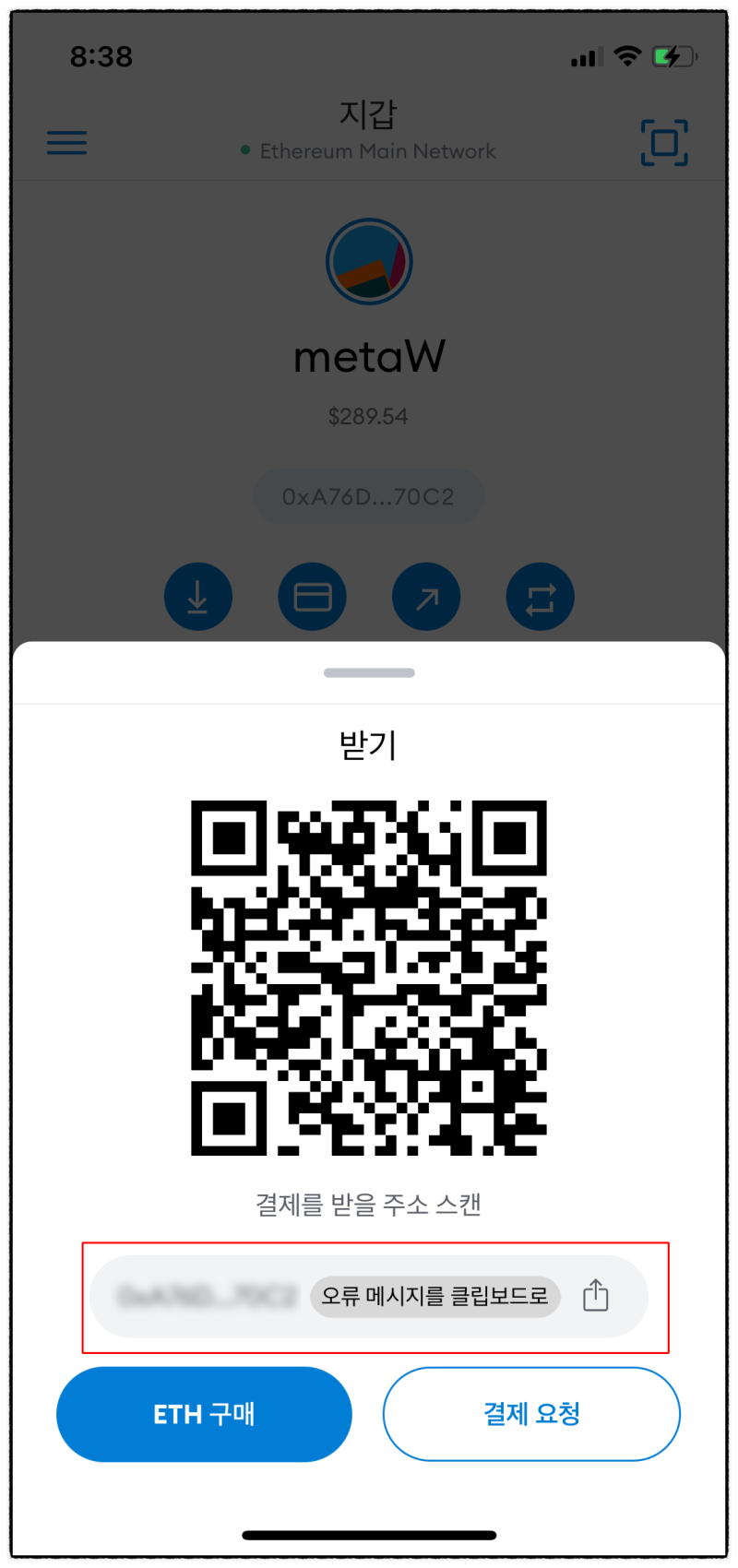
Task: Tap the ETH 구매 button
Action: 204,1414
